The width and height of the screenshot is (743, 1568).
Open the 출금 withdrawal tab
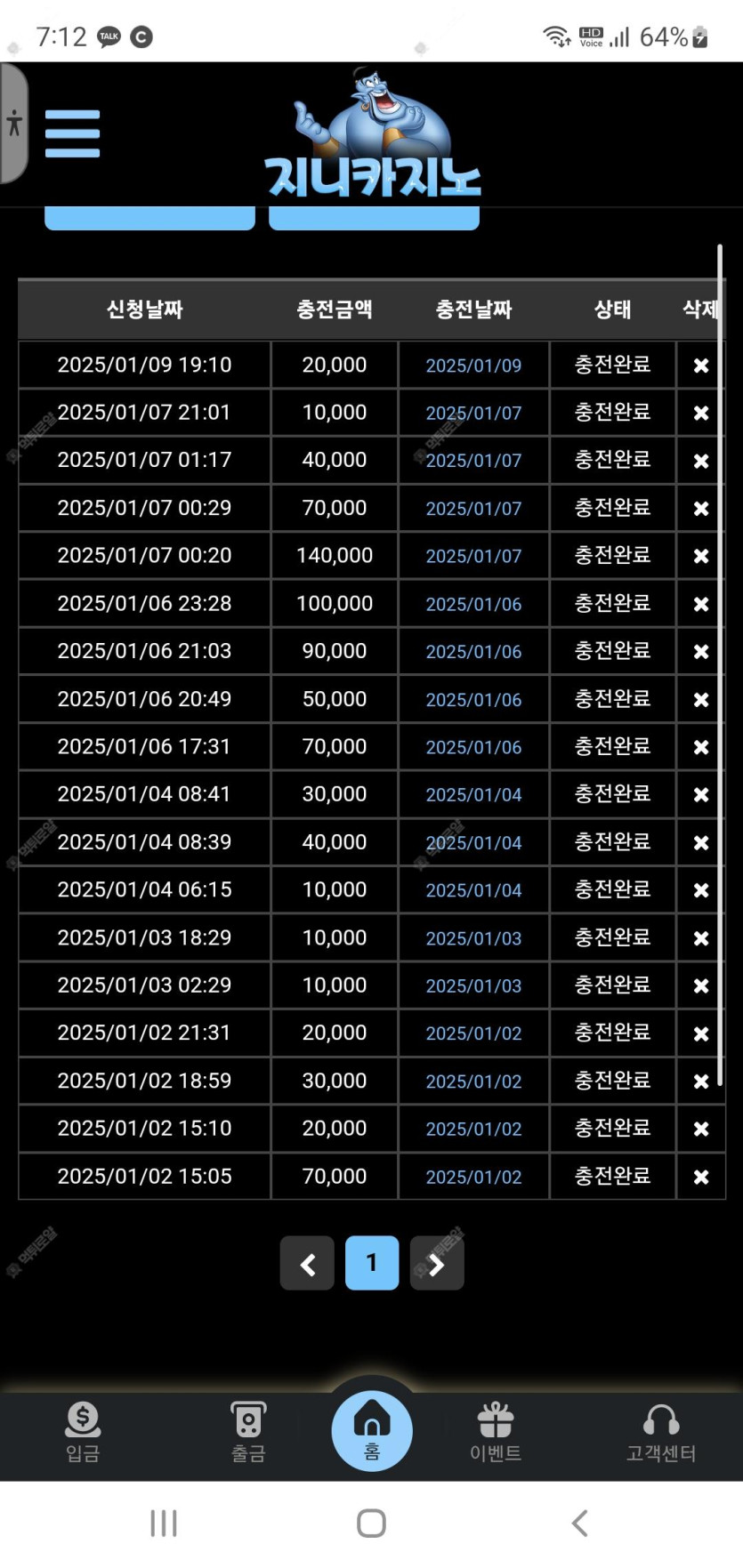(248, 1432)
